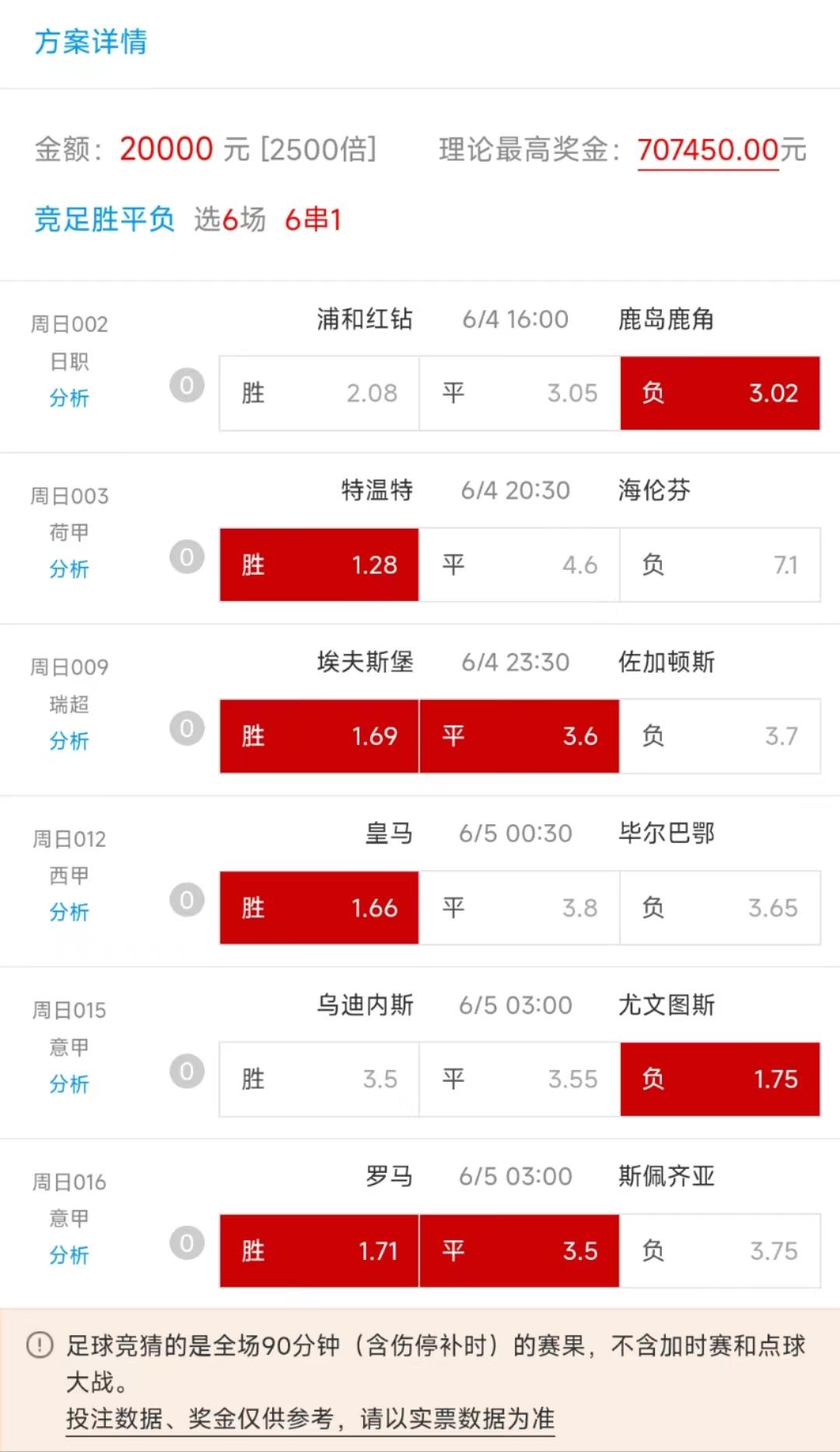Deselect 负 1.75 for 尤文图斯
The width and height of the screenshot is (840, 1452).
pos(719,1079)
